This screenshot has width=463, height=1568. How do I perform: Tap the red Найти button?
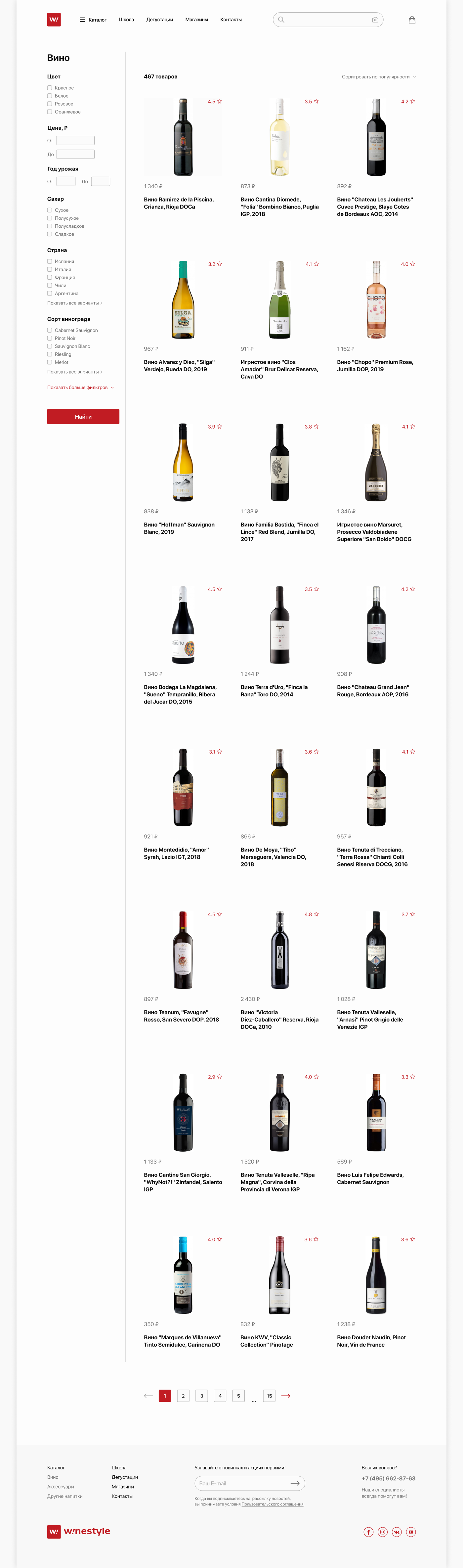point(83,416)
